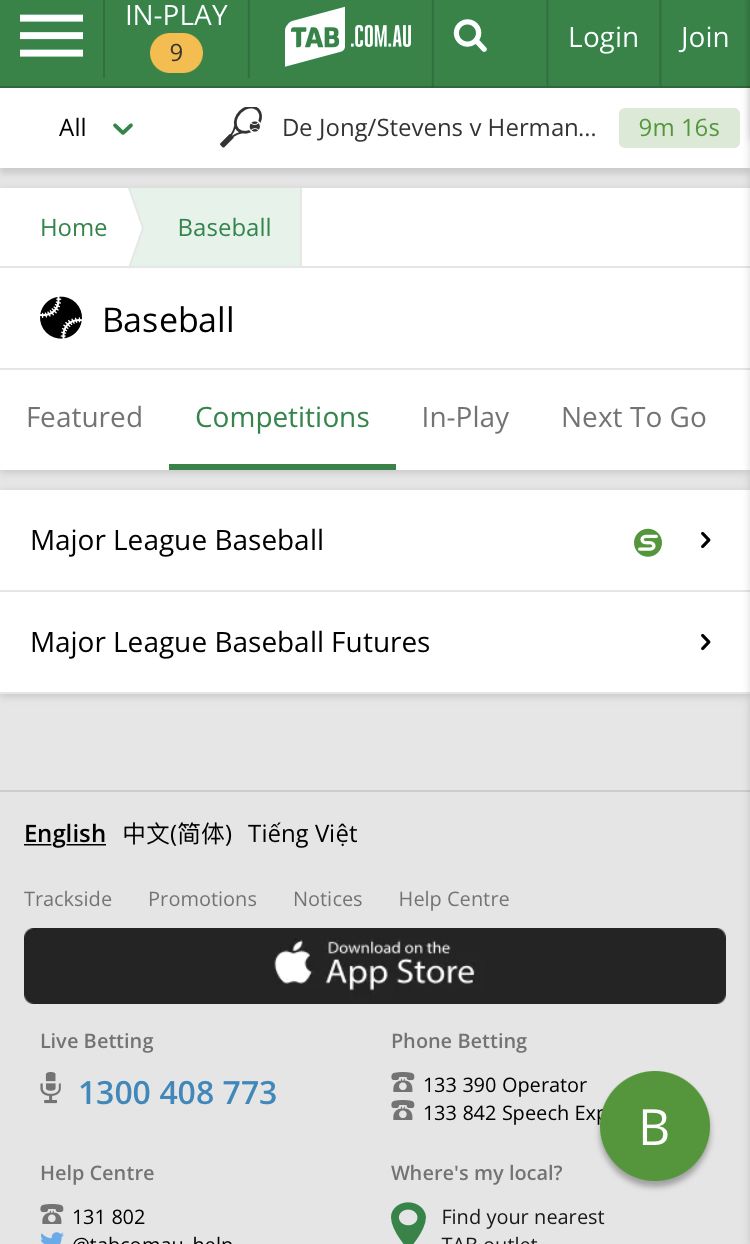
Task: Expand the All sports dropdown
Action: (96, 128)
